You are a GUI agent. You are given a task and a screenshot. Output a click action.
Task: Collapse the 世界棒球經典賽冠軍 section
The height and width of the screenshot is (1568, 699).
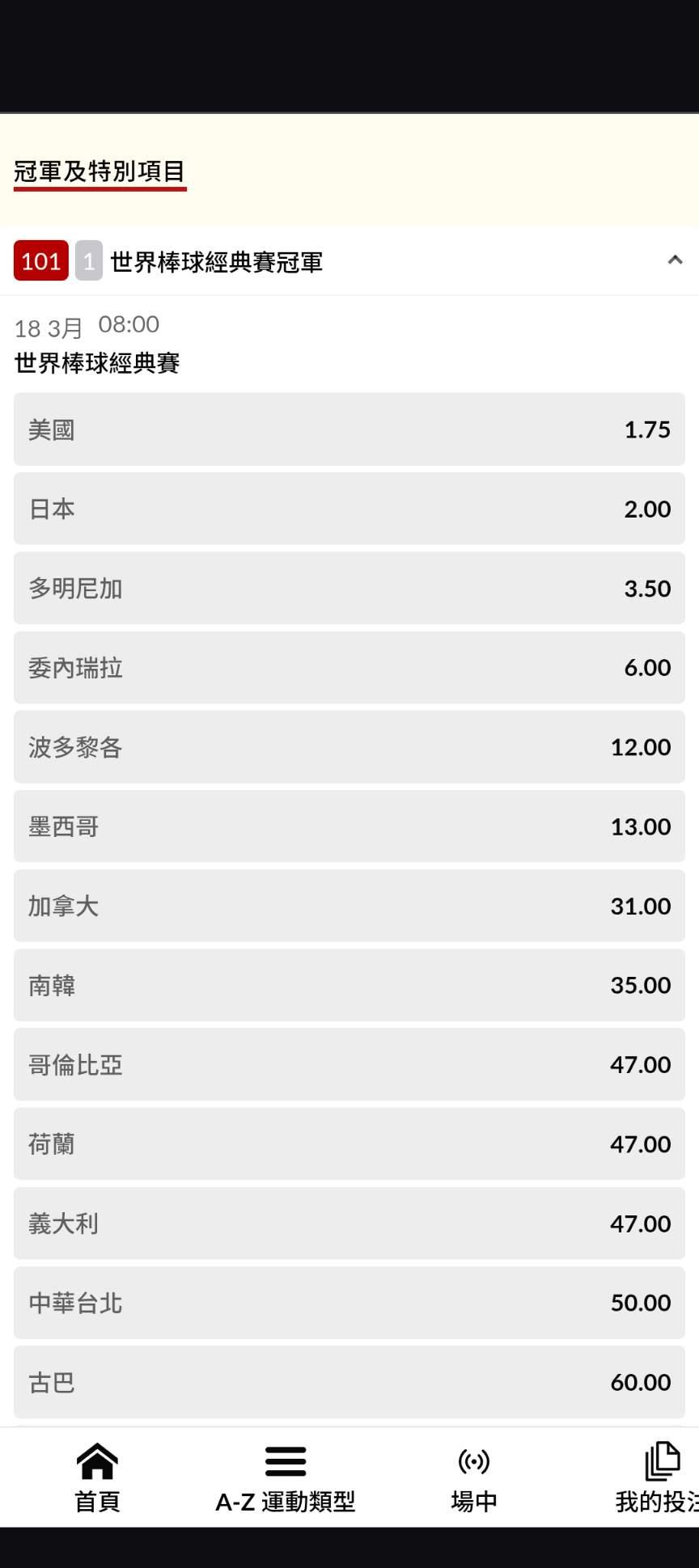[x=675, y=260]
